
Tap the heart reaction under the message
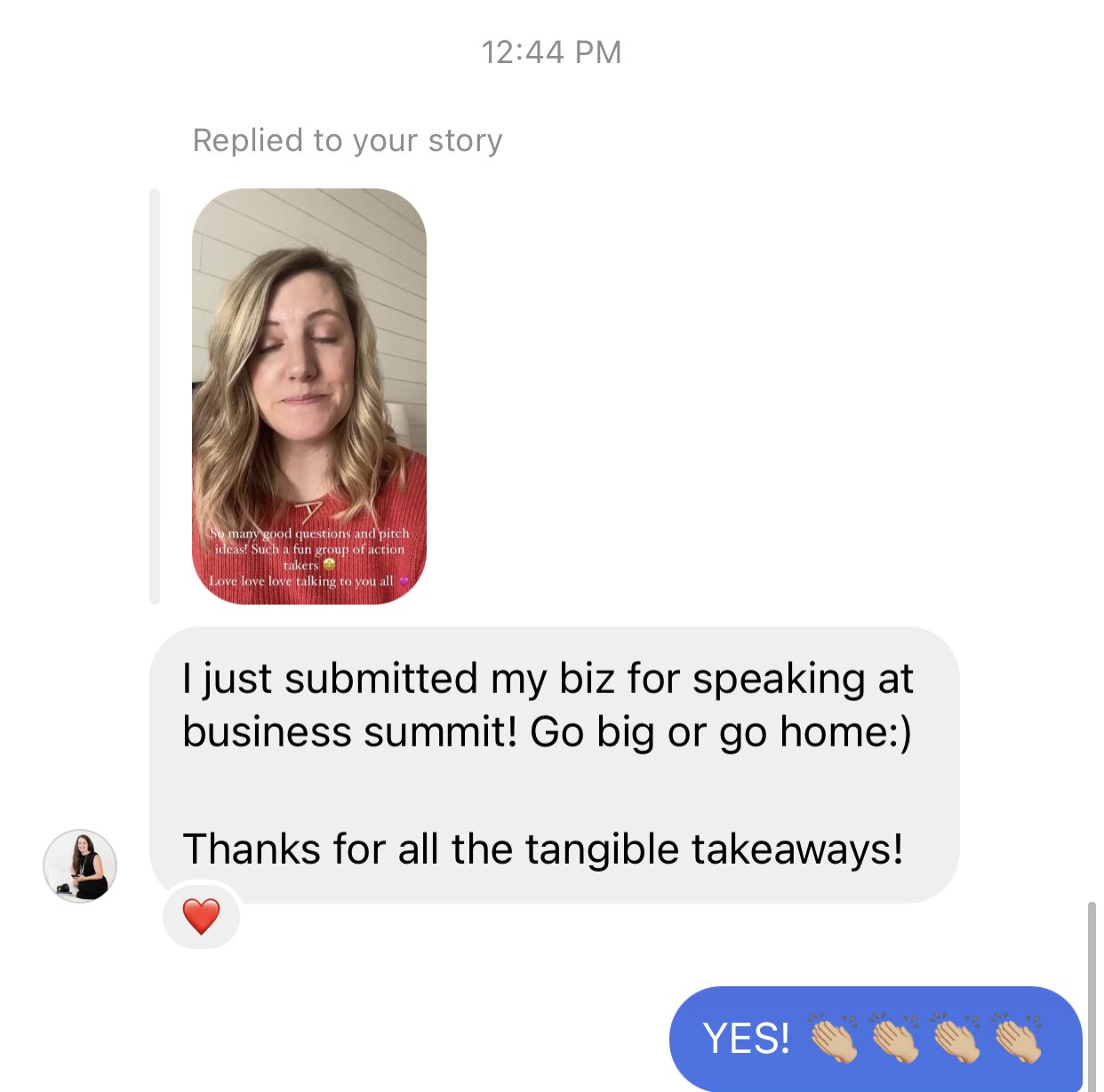[201, 916]
